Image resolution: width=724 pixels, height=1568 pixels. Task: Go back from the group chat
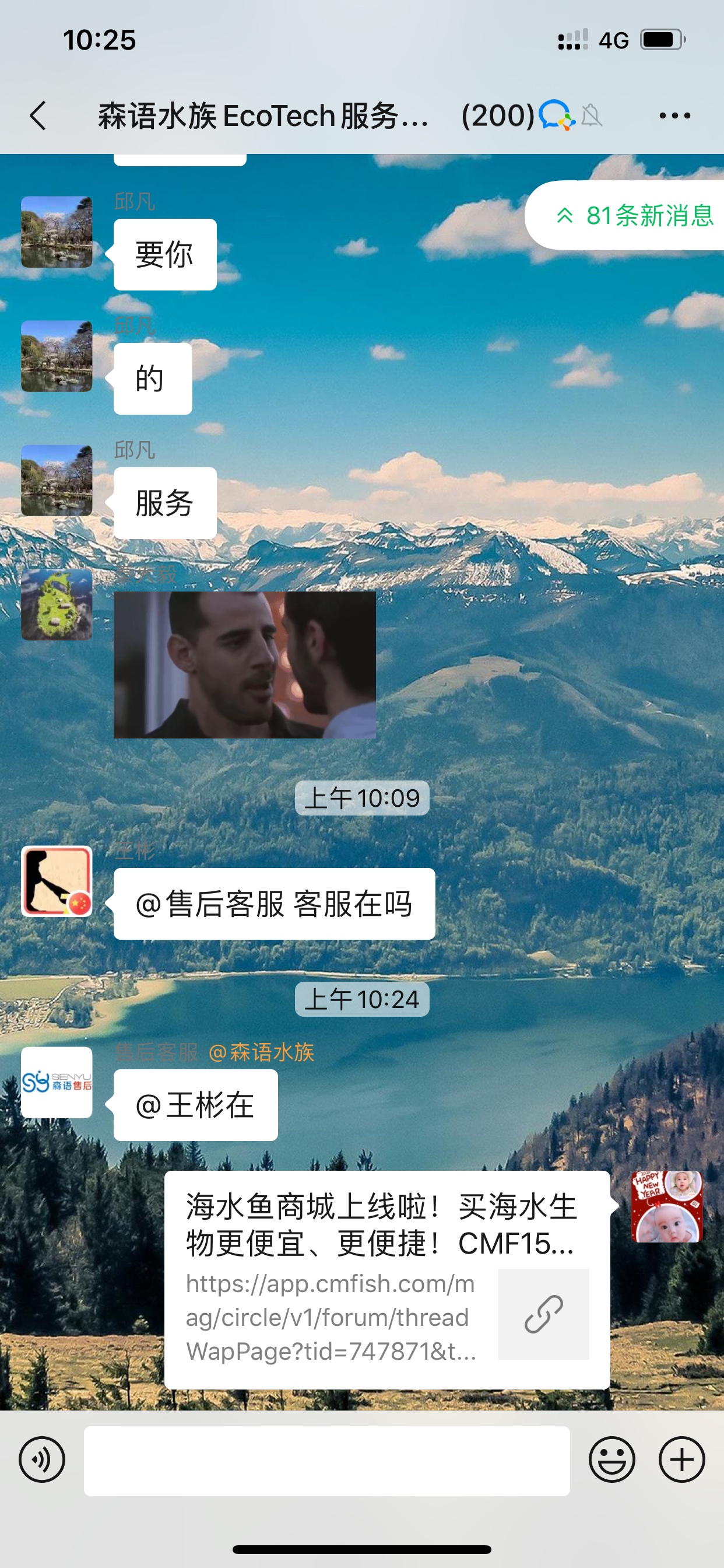point(38,116)
